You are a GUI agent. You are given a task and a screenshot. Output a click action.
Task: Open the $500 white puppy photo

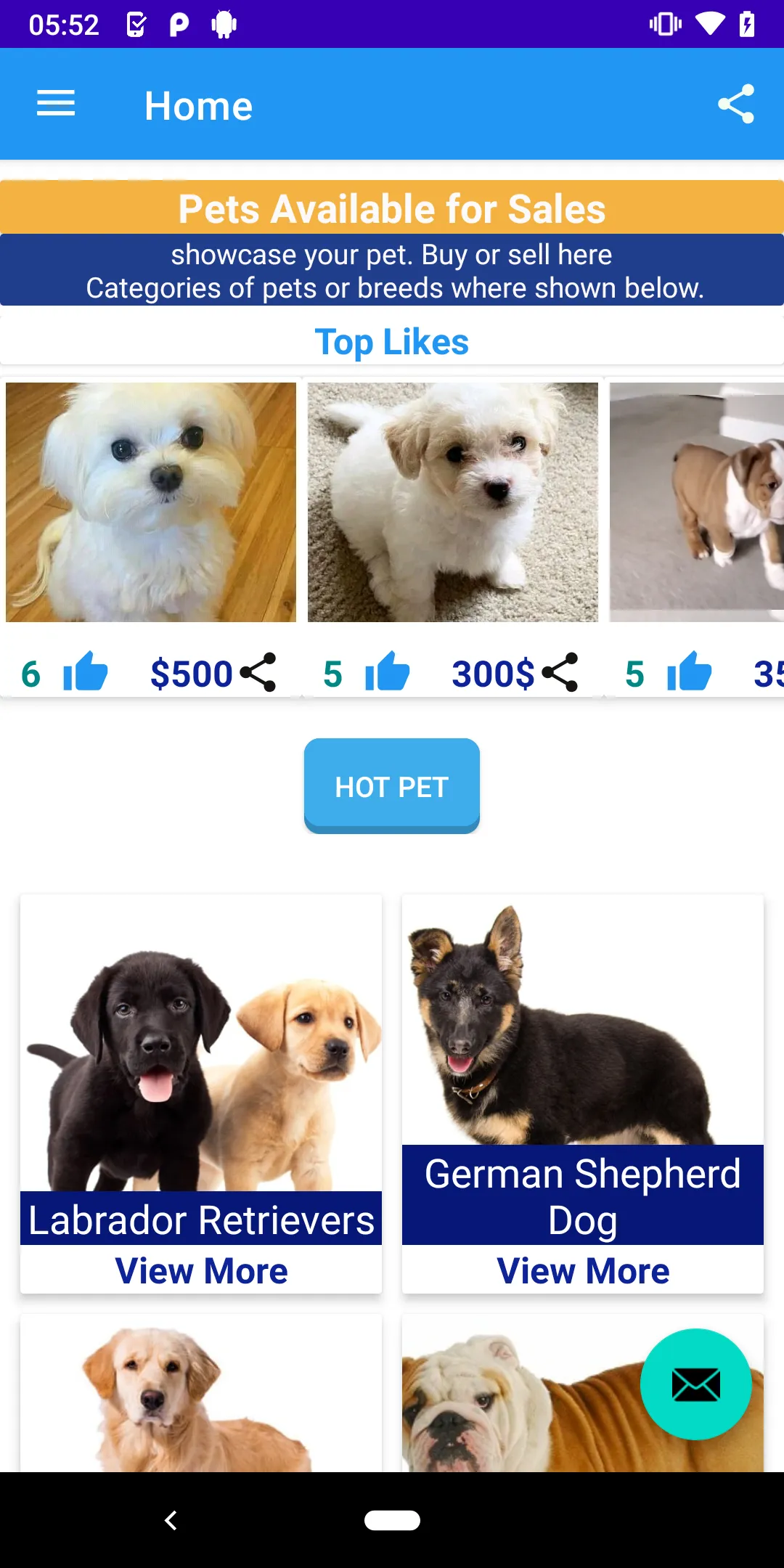pos(151,502)
